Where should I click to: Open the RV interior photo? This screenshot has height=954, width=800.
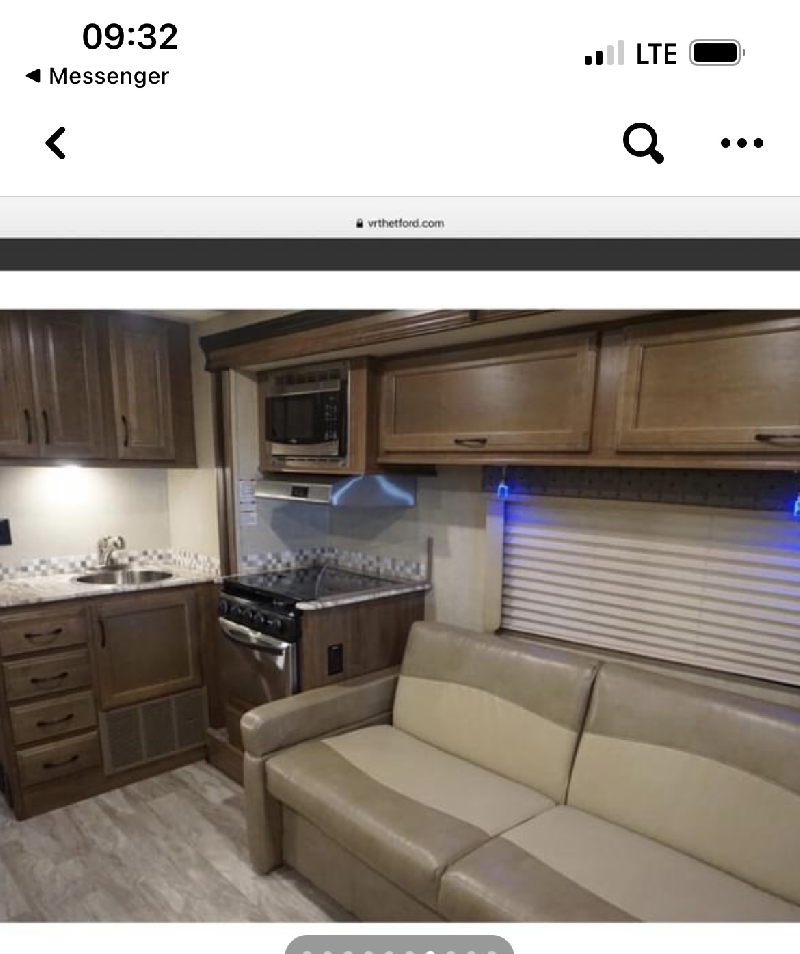pos(400,614)
